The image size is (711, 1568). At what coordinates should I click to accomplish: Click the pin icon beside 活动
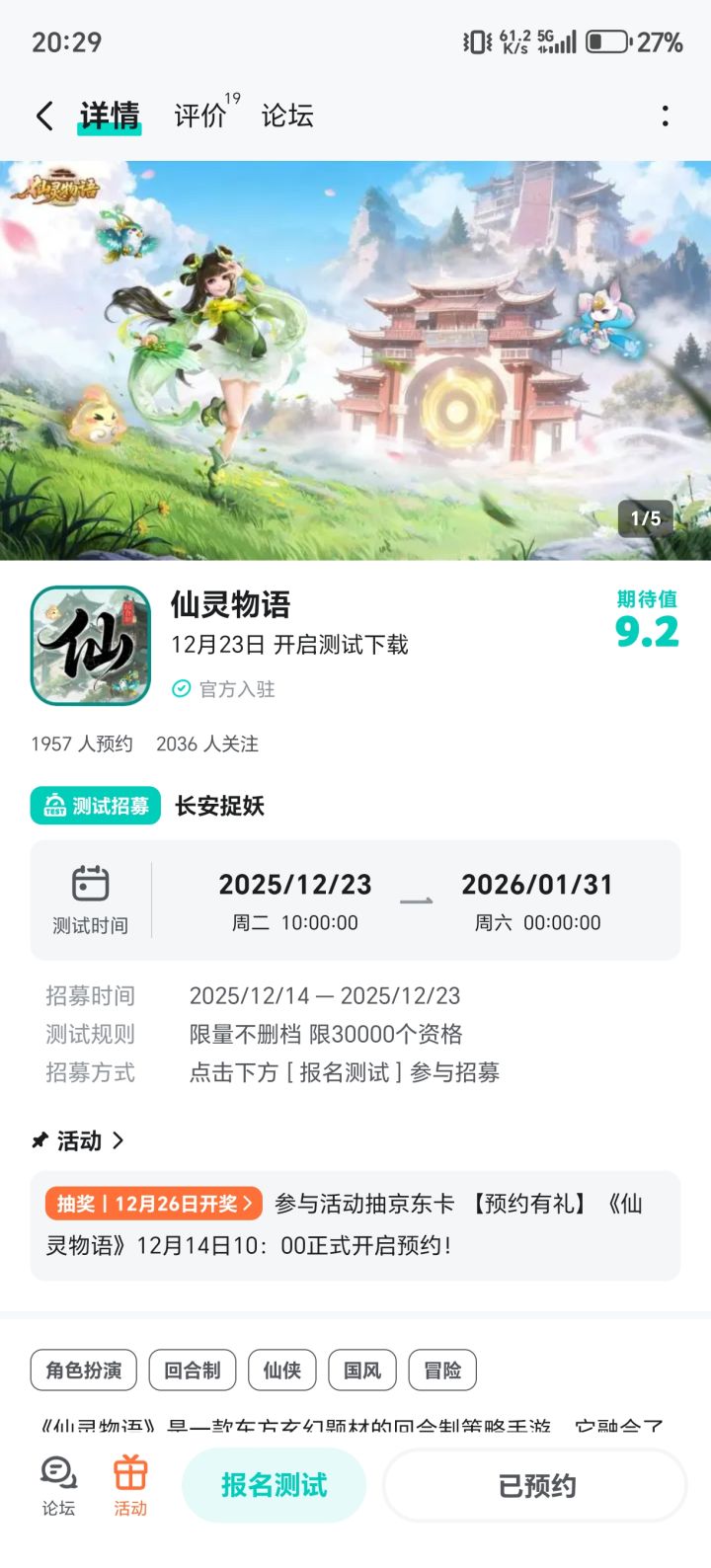coord(40,1140)
